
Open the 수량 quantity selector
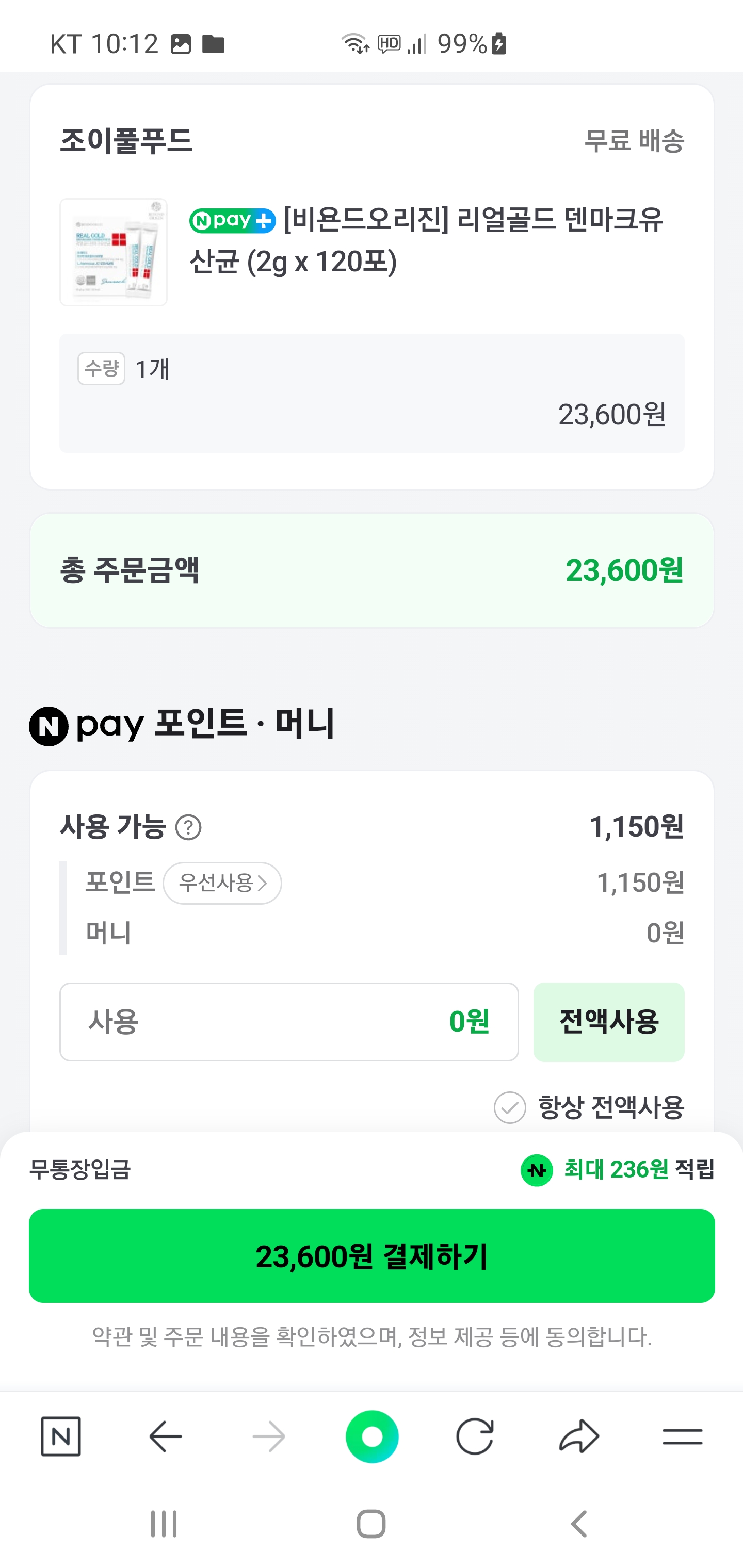[101, 369]
